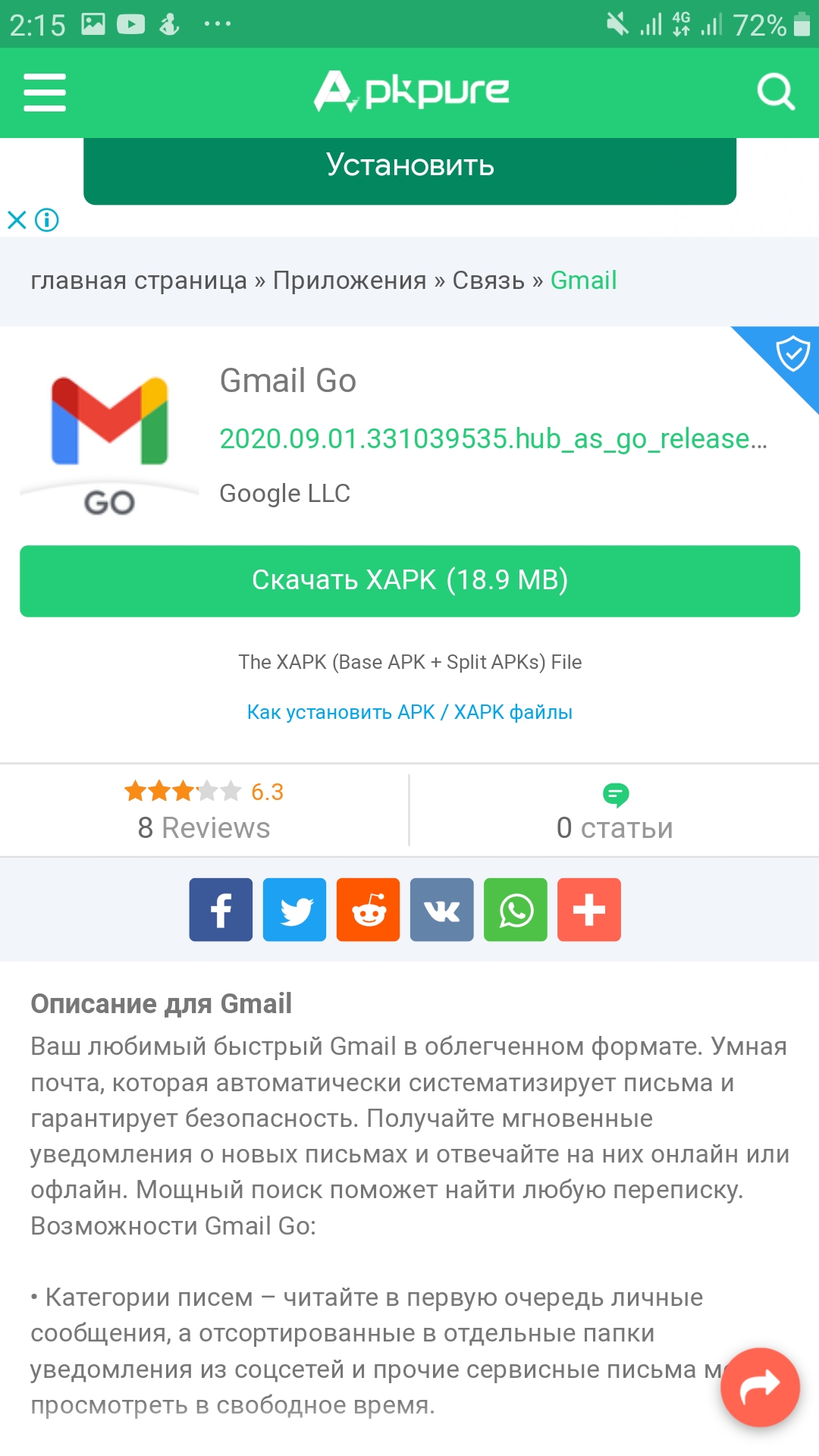This screenshot has width=819, height=1456.
Task: Open the version 2020.09.01 link
Action: 493,439
